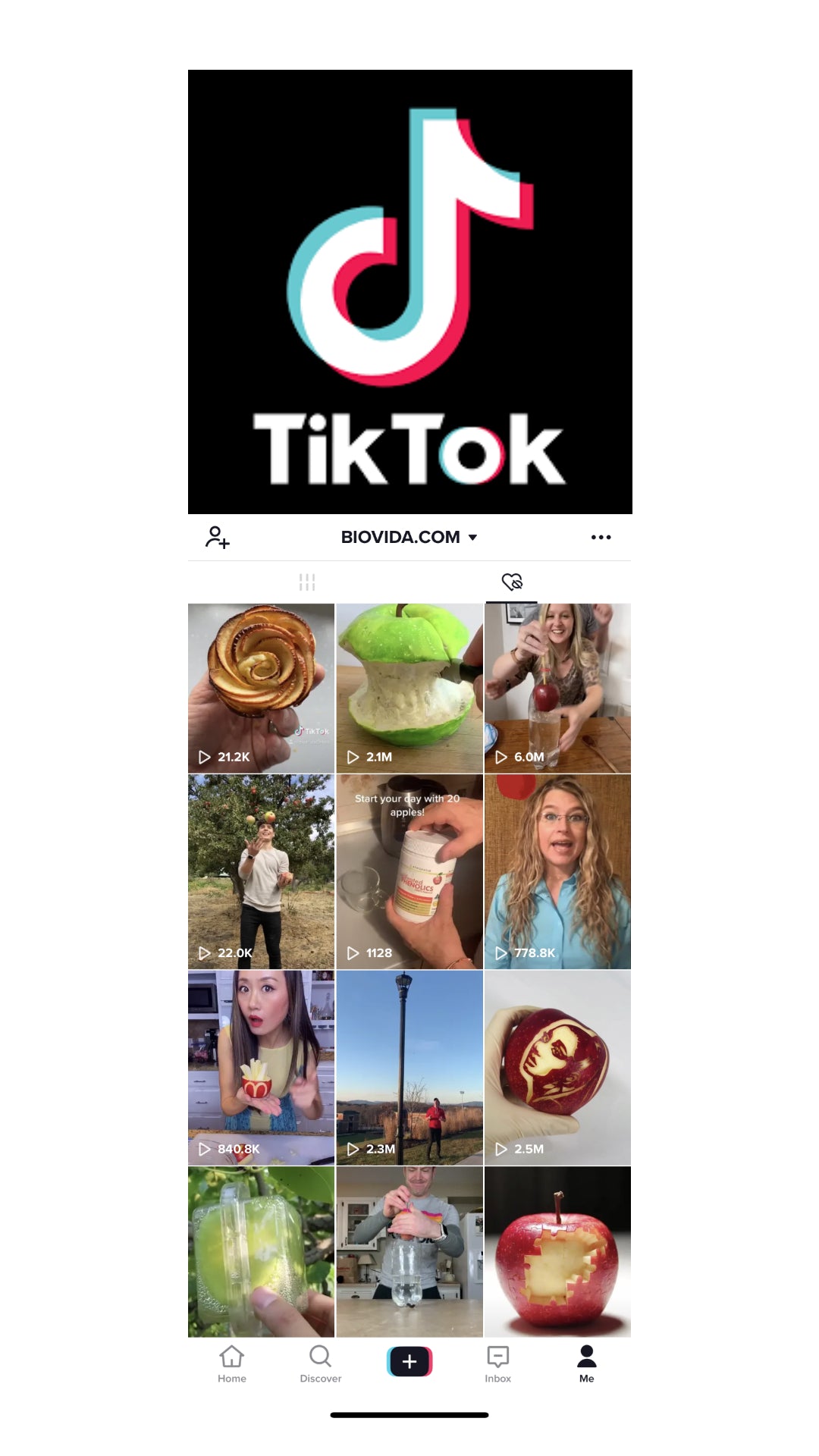The height and width of the screenshot is (1456, 819).
Task: Open the three-dot overflow menu
Action: coord(601,537)
